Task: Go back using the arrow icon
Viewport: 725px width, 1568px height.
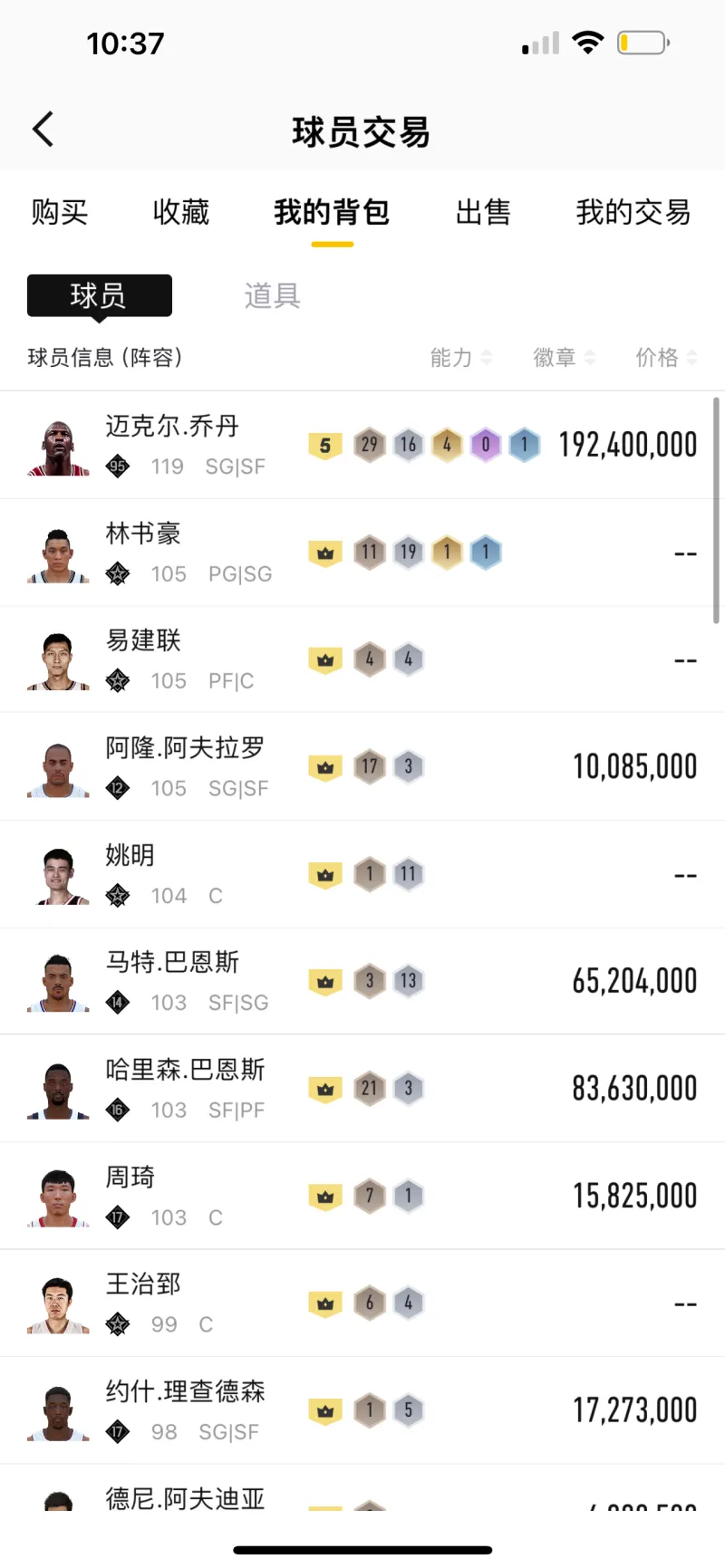Action: tap(43, 130)
